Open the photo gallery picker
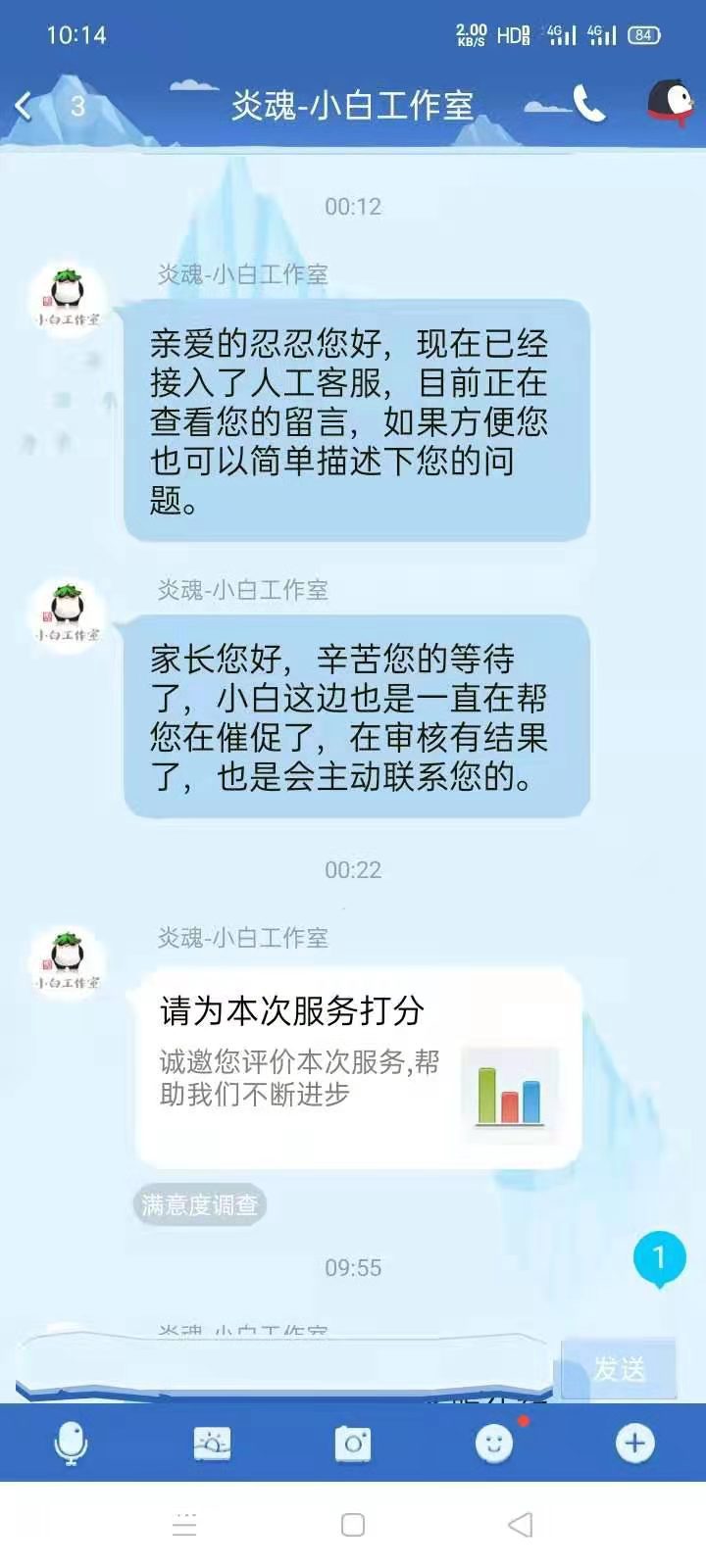This screenshot has width=706, height=1568. click(212, 1443)
